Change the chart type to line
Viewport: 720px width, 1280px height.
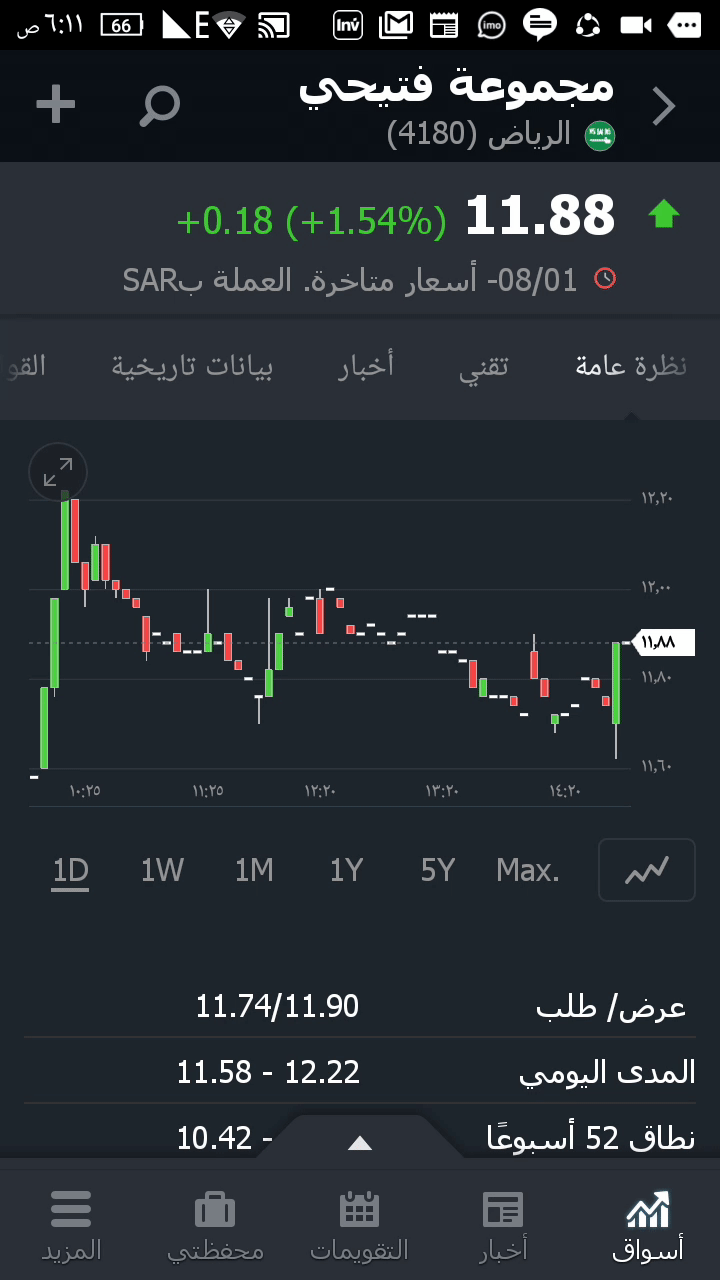(x=646, y=871)
